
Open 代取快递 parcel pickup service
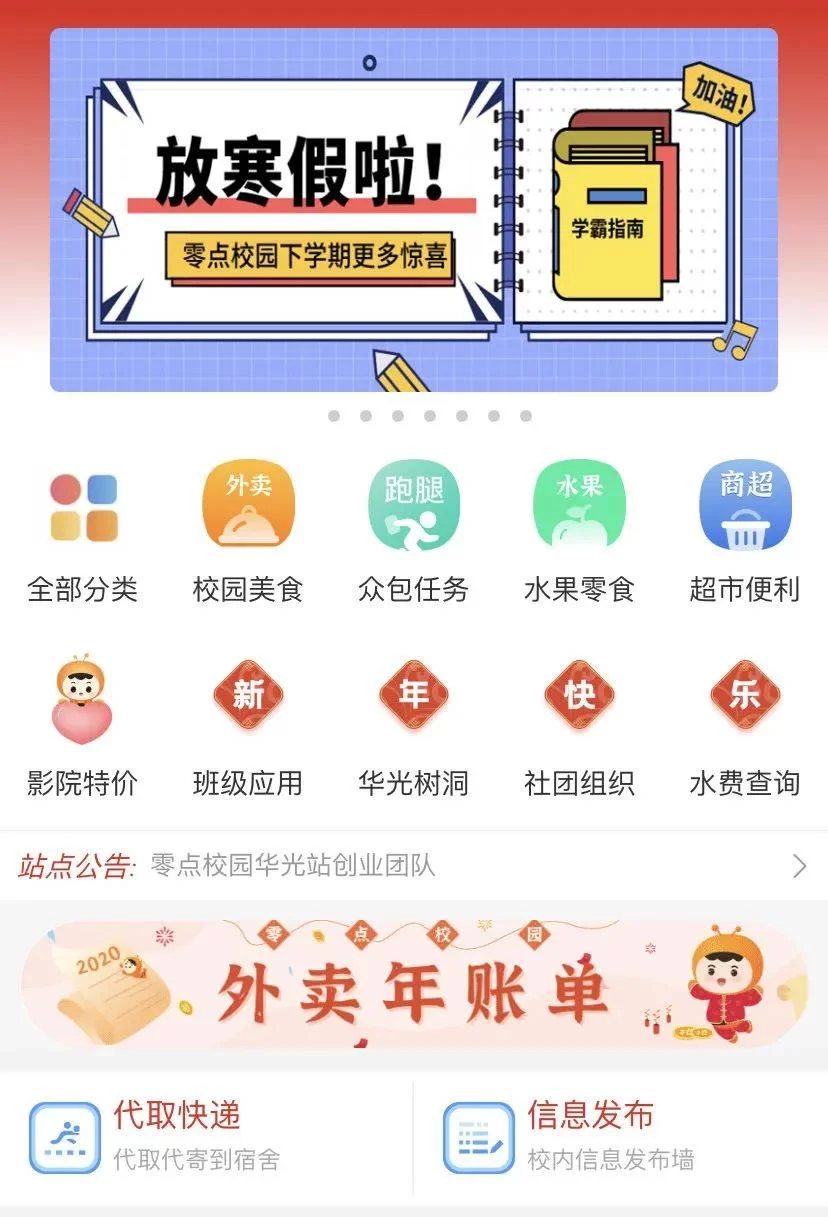(176, 1136)
